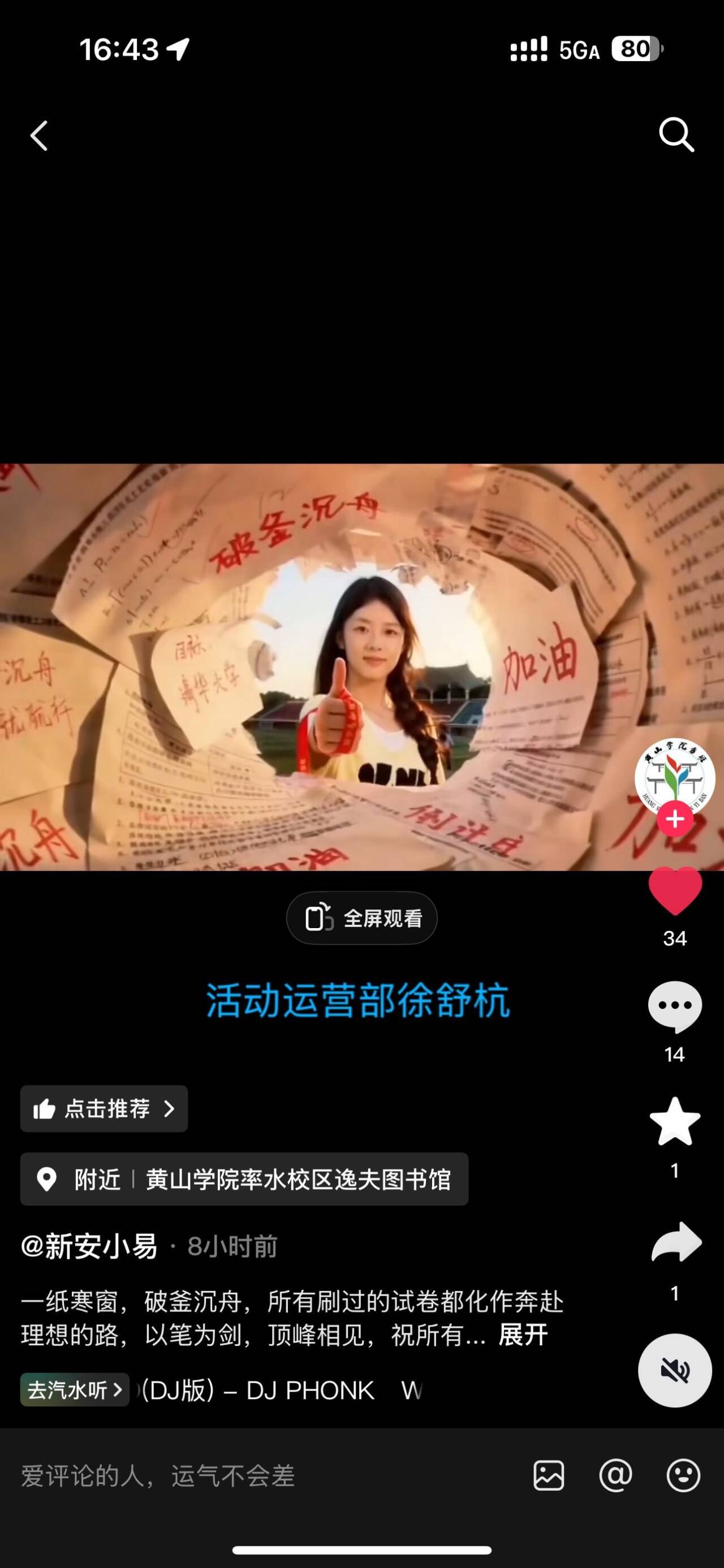This screenshot has width=724, height=1568.
Task: Tap the 点击推荐 recommend button
Action: 104,1108
